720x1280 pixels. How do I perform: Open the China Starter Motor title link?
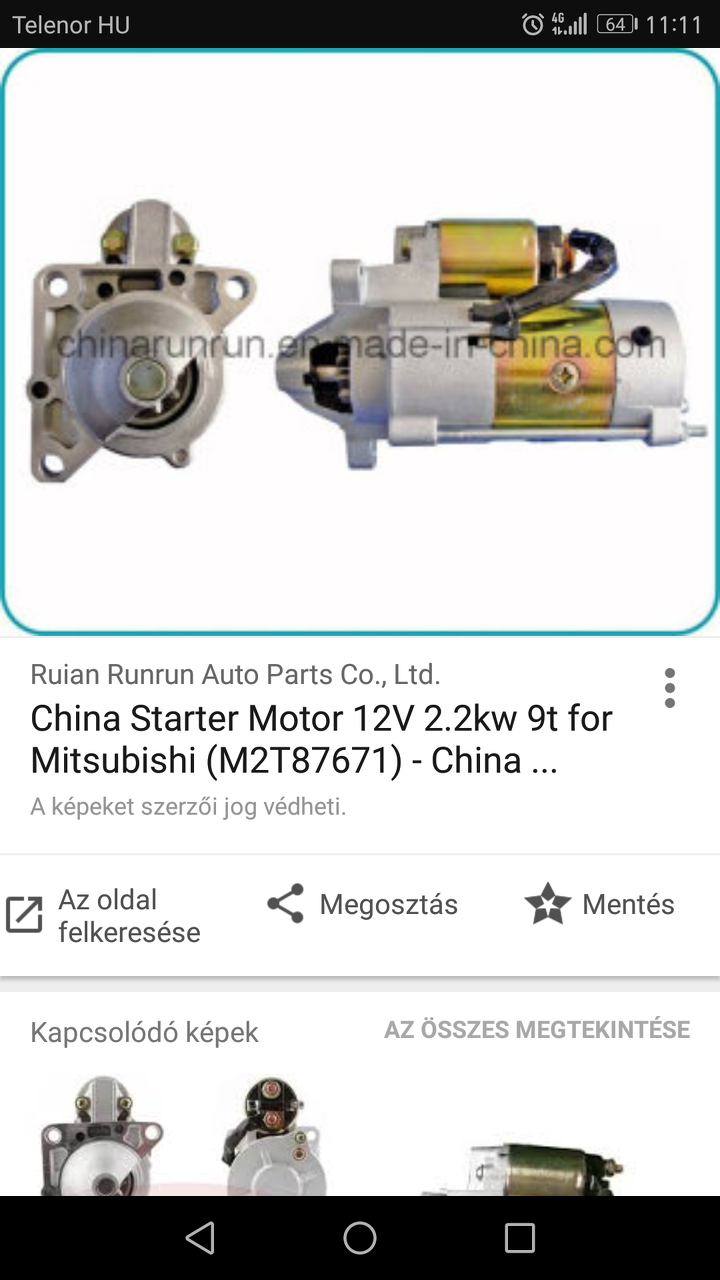pos(321,739)
